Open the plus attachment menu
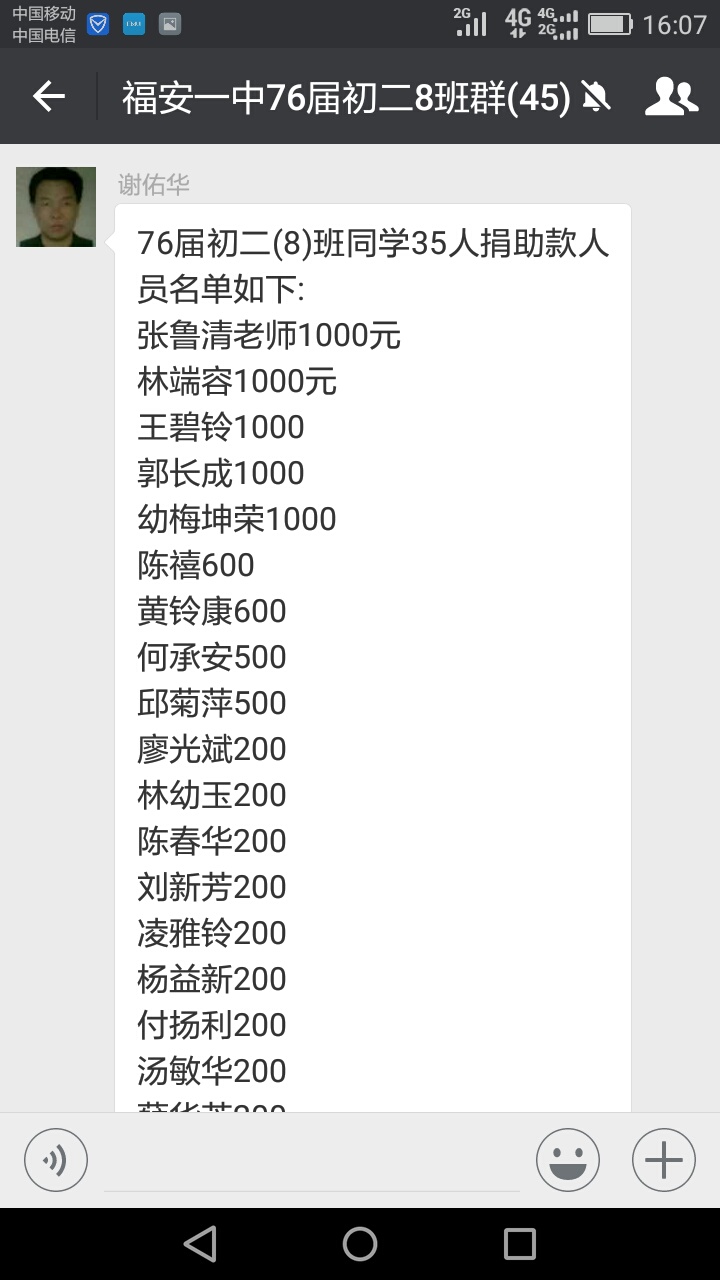The height and width of the screenshot is (1280, 720). point(663,1160)
